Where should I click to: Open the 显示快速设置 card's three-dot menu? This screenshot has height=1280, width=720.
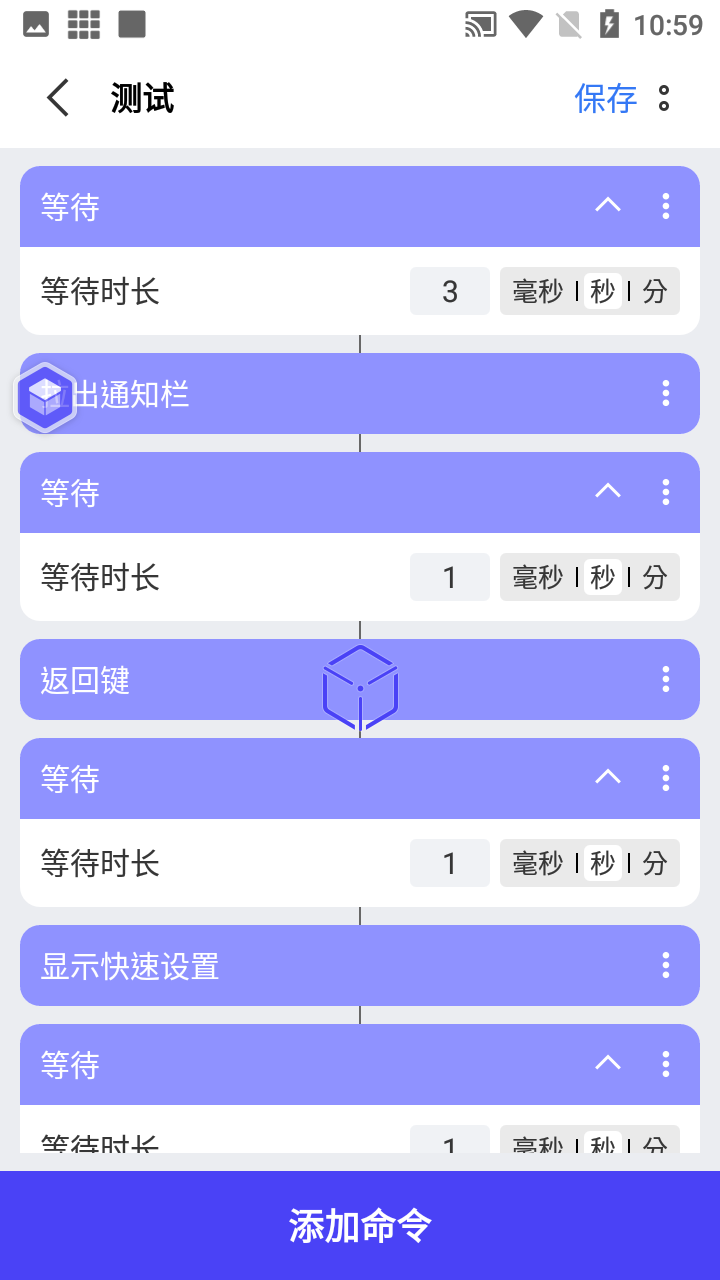pos(665,965)
